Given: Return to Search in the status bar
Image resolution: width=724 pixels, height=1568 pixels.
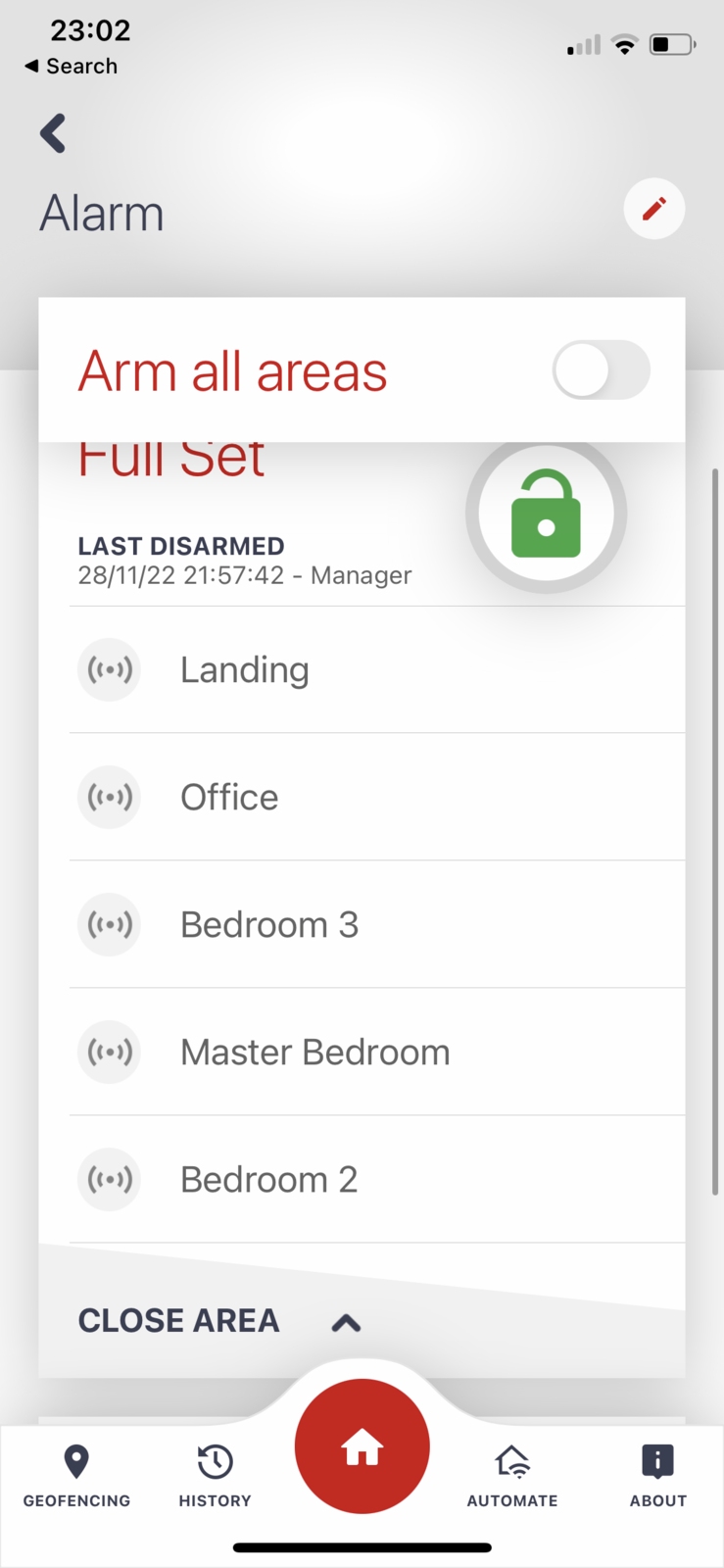Looking at the screenshot, I should [71, 66].
